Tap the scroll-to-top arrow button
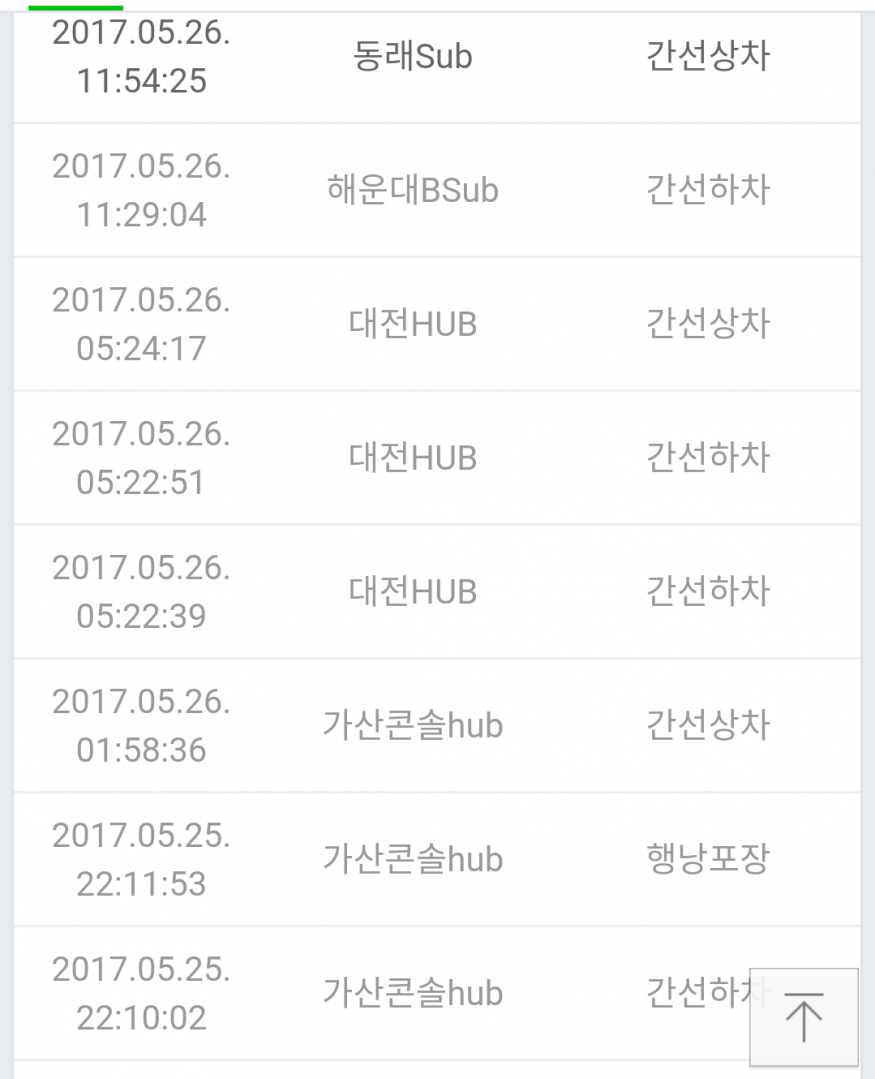875x1079 pixels. pos(803,1017)
